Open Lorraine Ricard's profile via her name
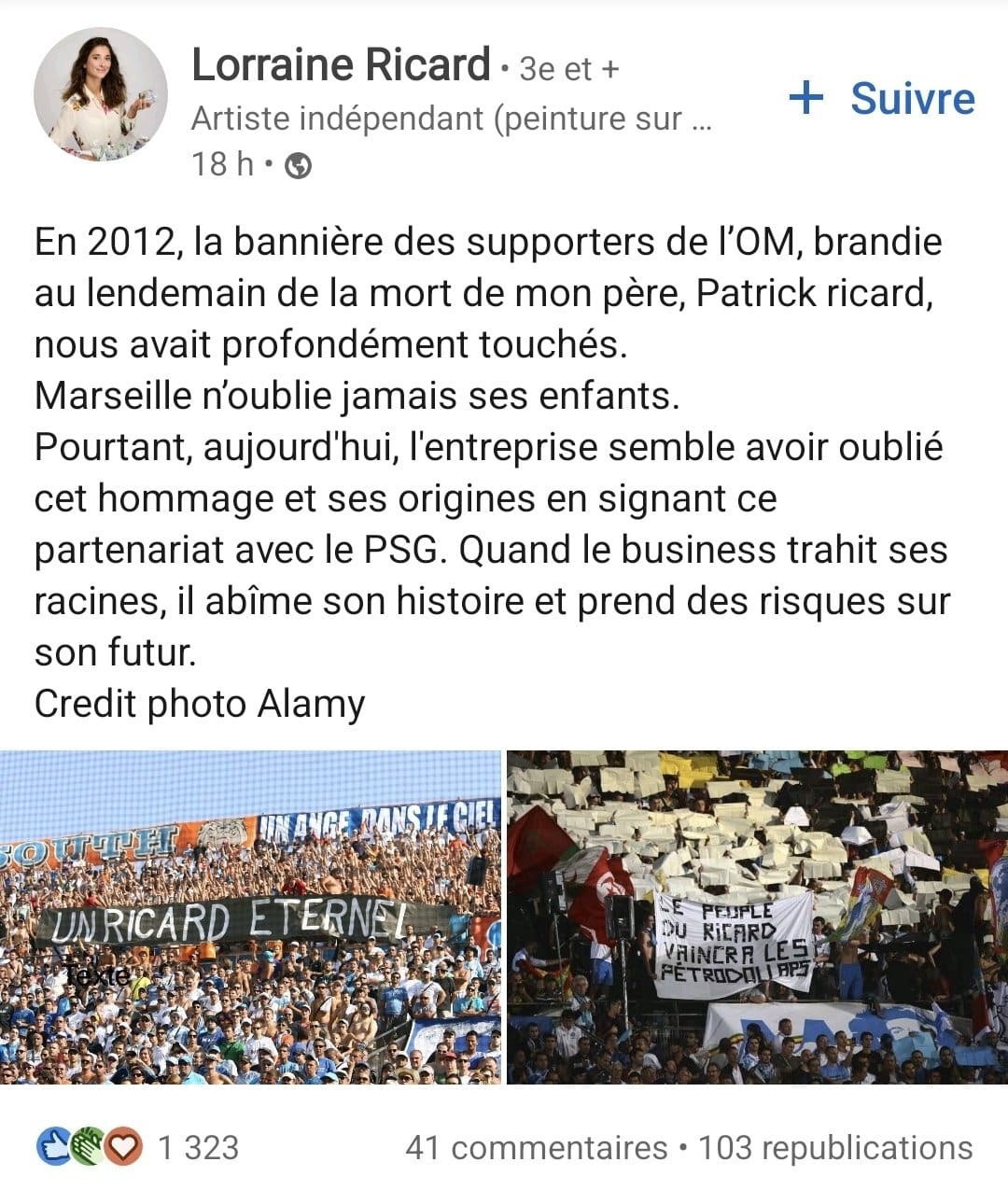 (341, 65)
